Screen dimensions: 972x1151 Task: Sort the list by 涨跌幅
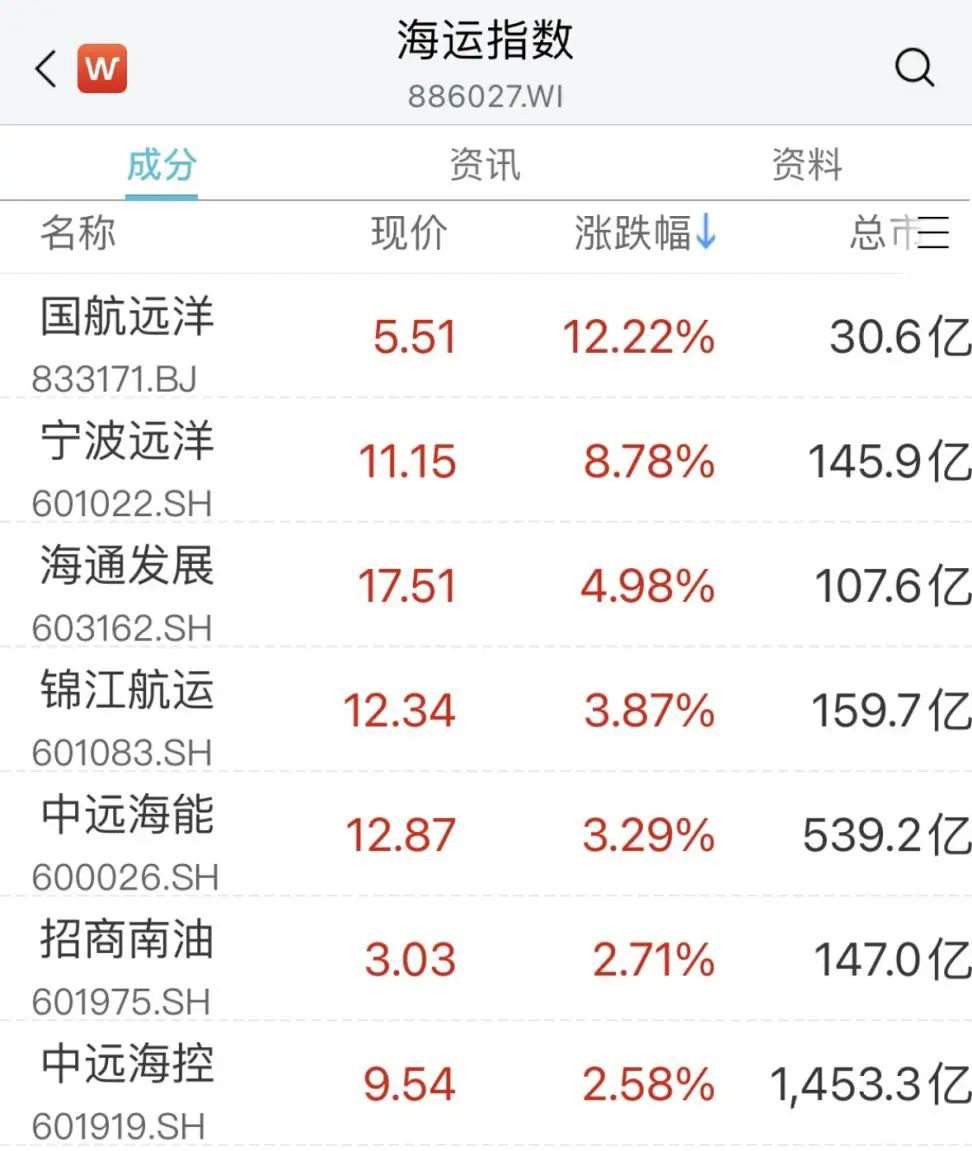point(645,234)
